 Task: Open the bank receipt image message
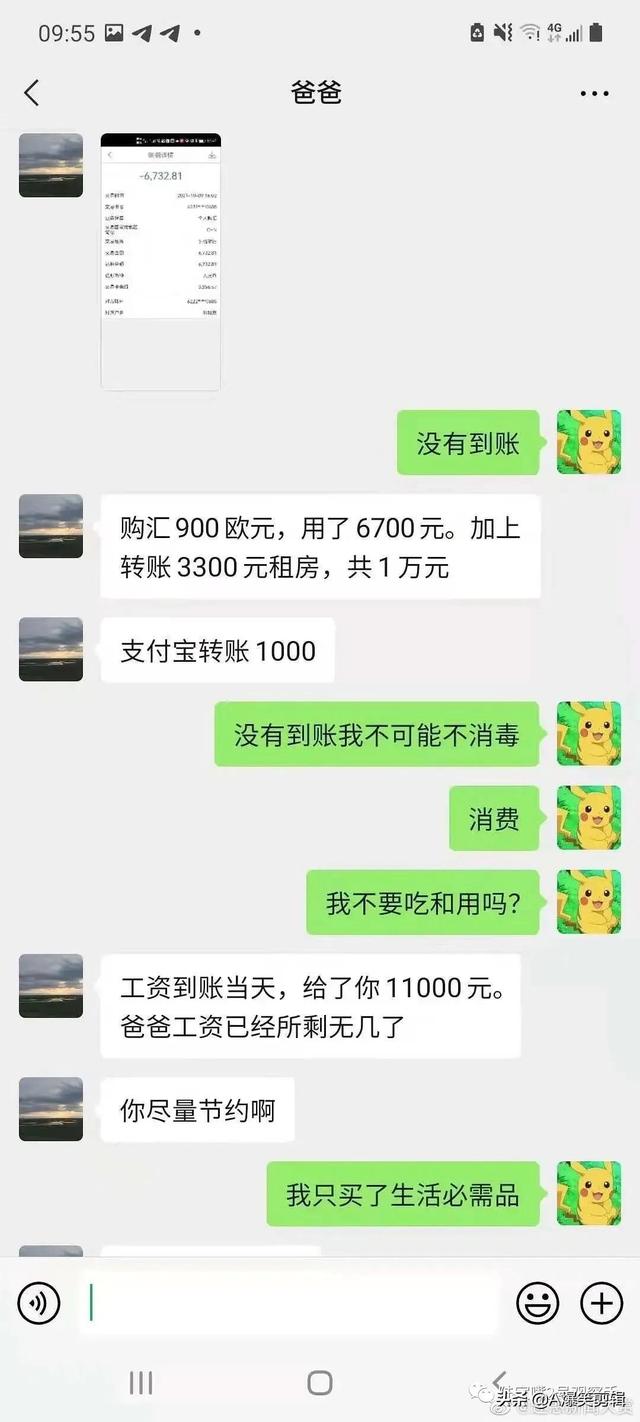[x=160, y=260]
